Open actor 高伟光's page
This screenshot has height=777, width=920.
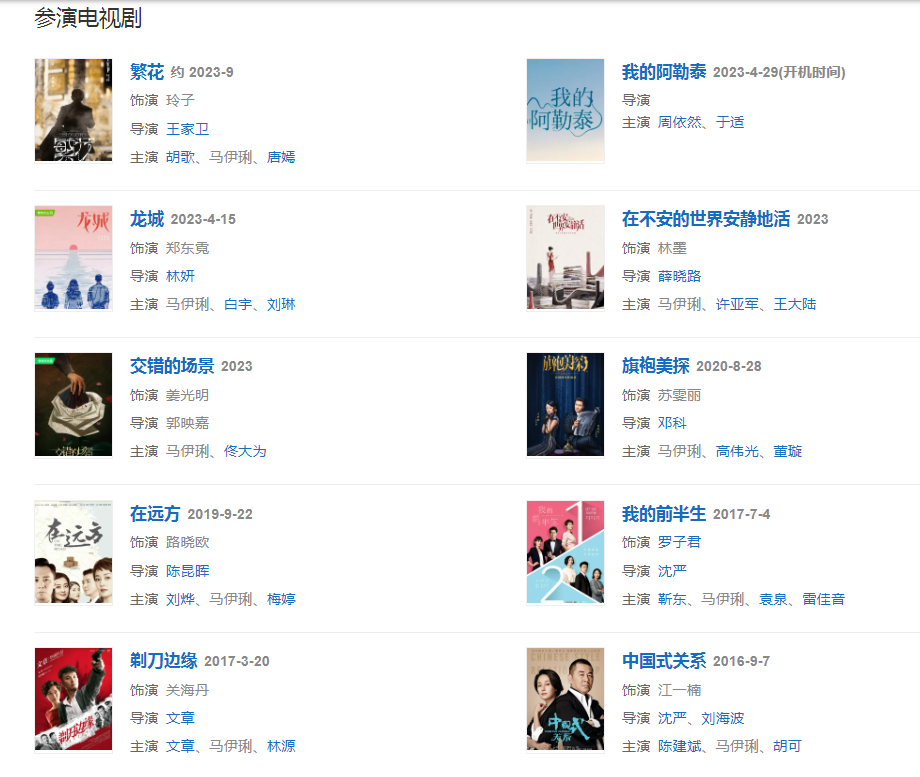coord(737,451)
